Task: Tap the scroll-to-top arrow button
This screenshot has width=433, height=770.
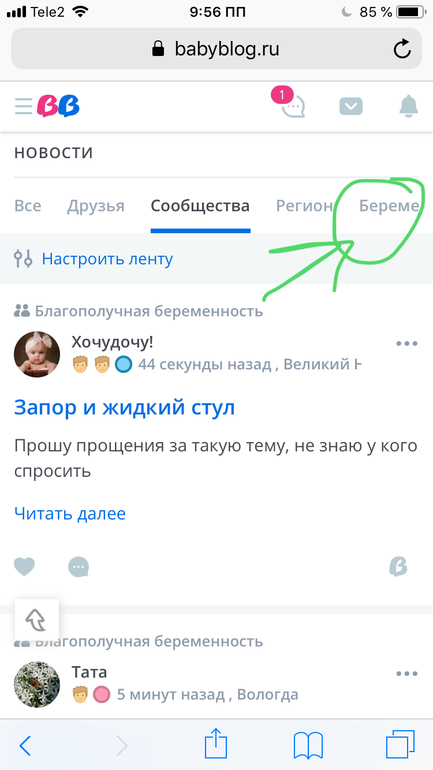Action: tap(37, 621)
